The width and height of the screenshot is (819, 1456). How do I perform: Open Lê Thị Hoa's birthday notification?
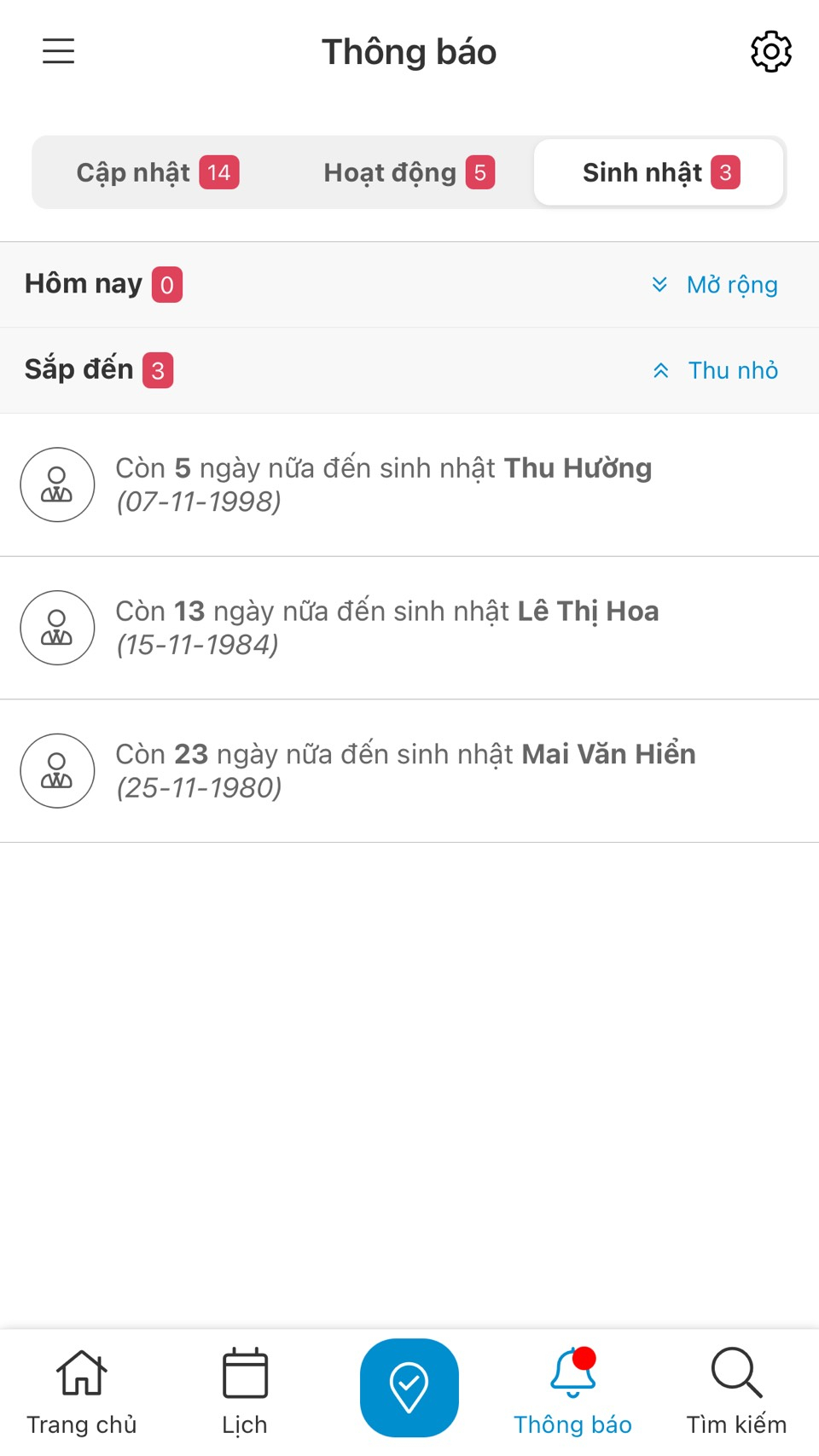click(x=409, y=628)
